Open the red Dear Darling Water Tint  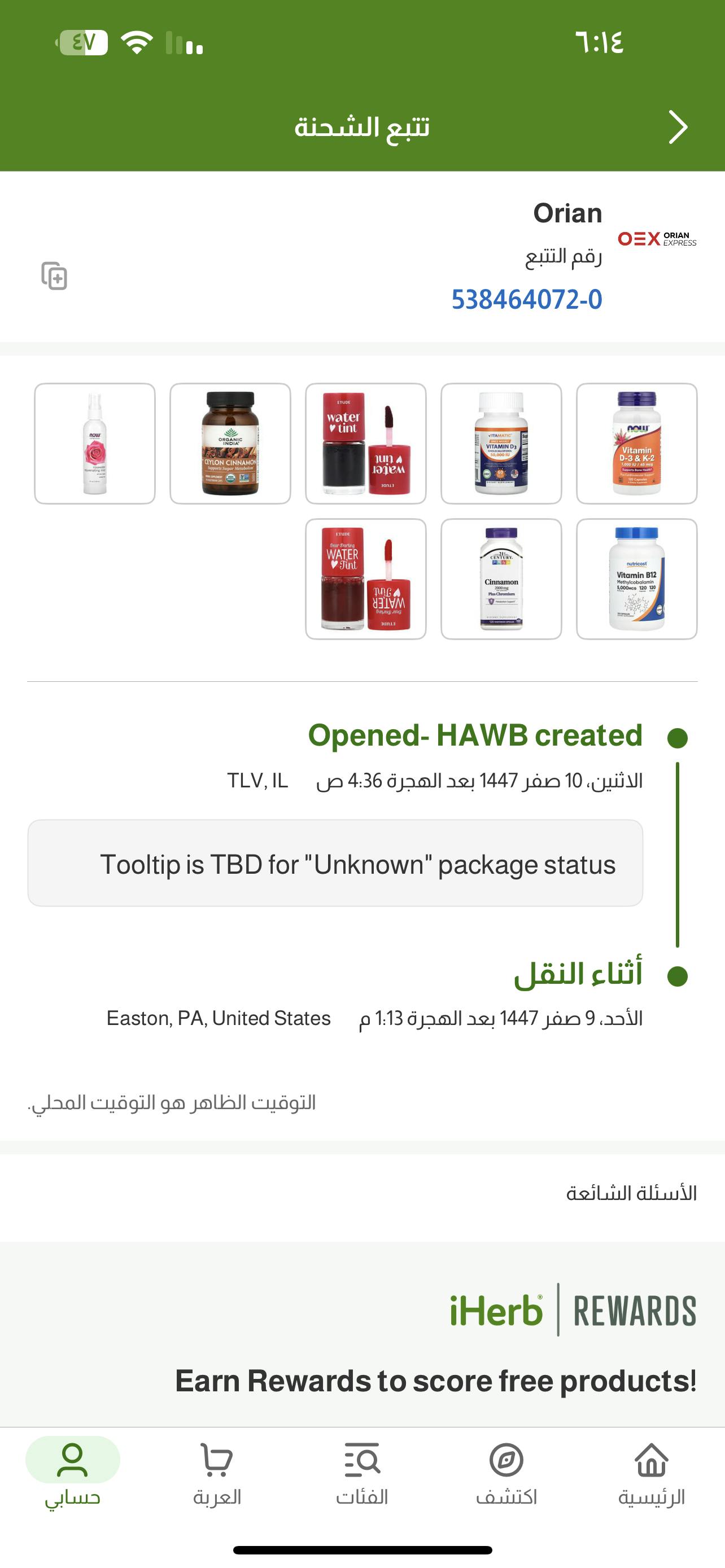tap(365, 578)
